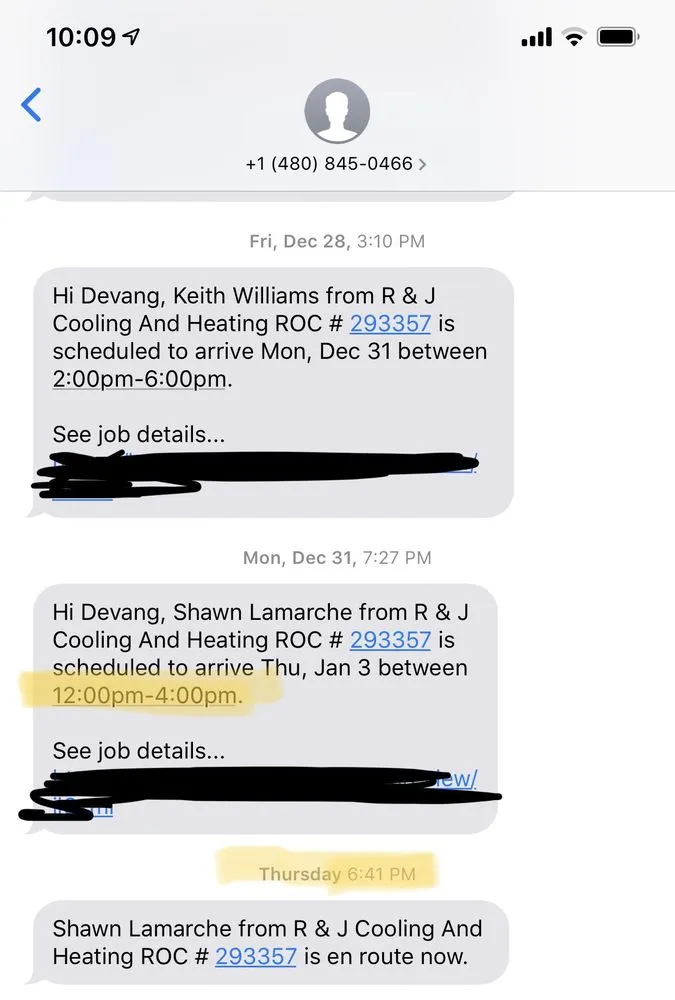Open the 2:00pm-6:00pm time link
Image resolution: width=675 pixels, height=1000 pixels.
(142, 380)
